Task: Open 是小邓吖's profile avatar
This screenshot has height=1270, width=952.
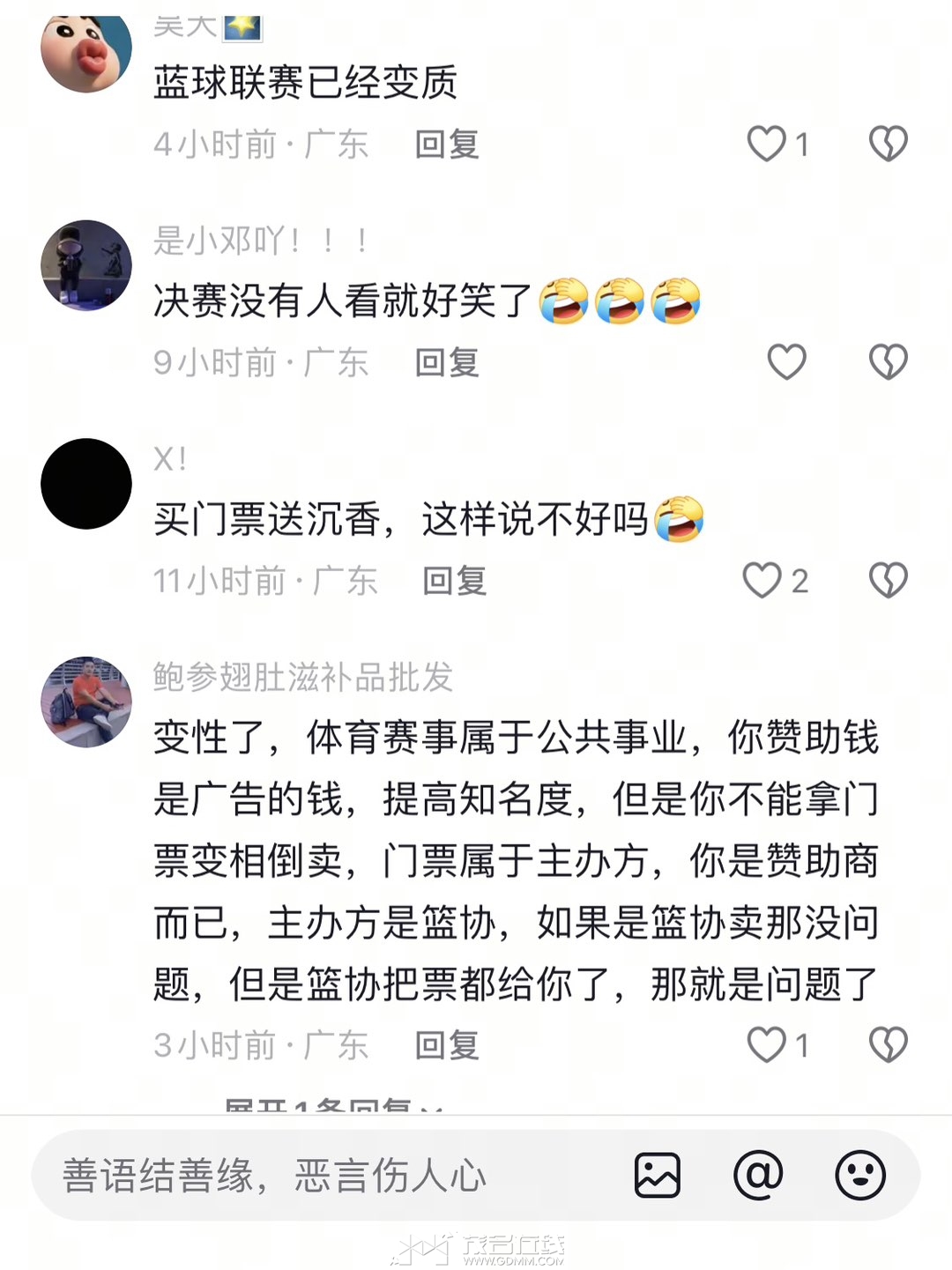Action: tap(86, 265)
